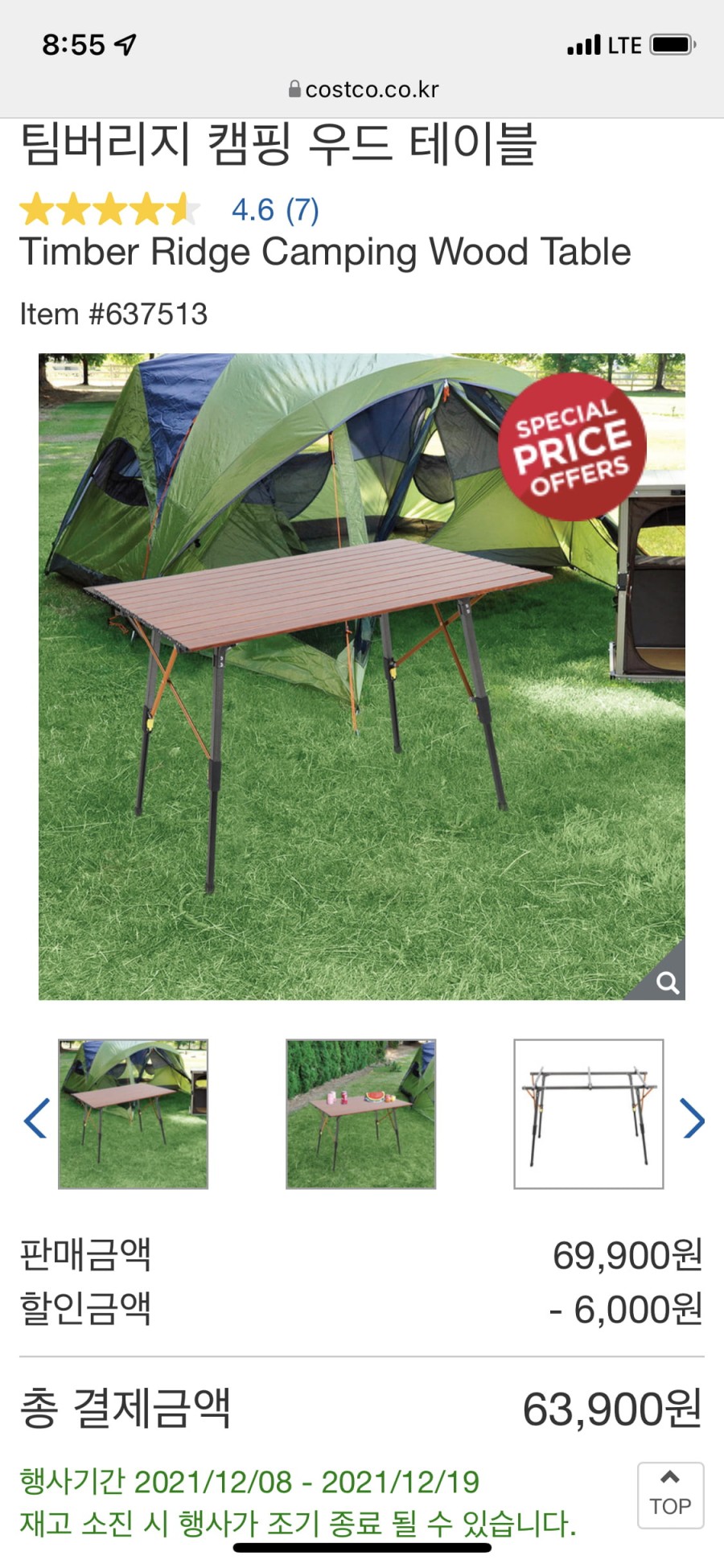Show next product thumbnails
724x1568 pixels.
[x=693, y=1118]
